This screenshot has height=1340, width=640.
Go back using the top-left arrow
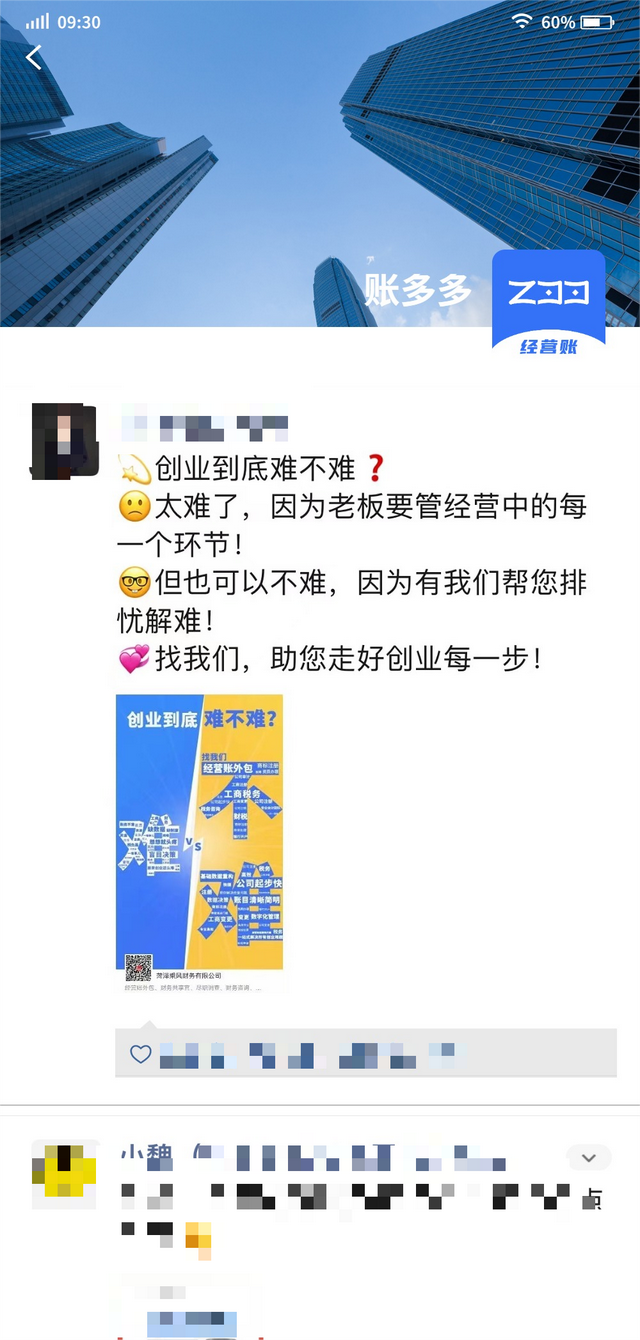coord(34,58)
